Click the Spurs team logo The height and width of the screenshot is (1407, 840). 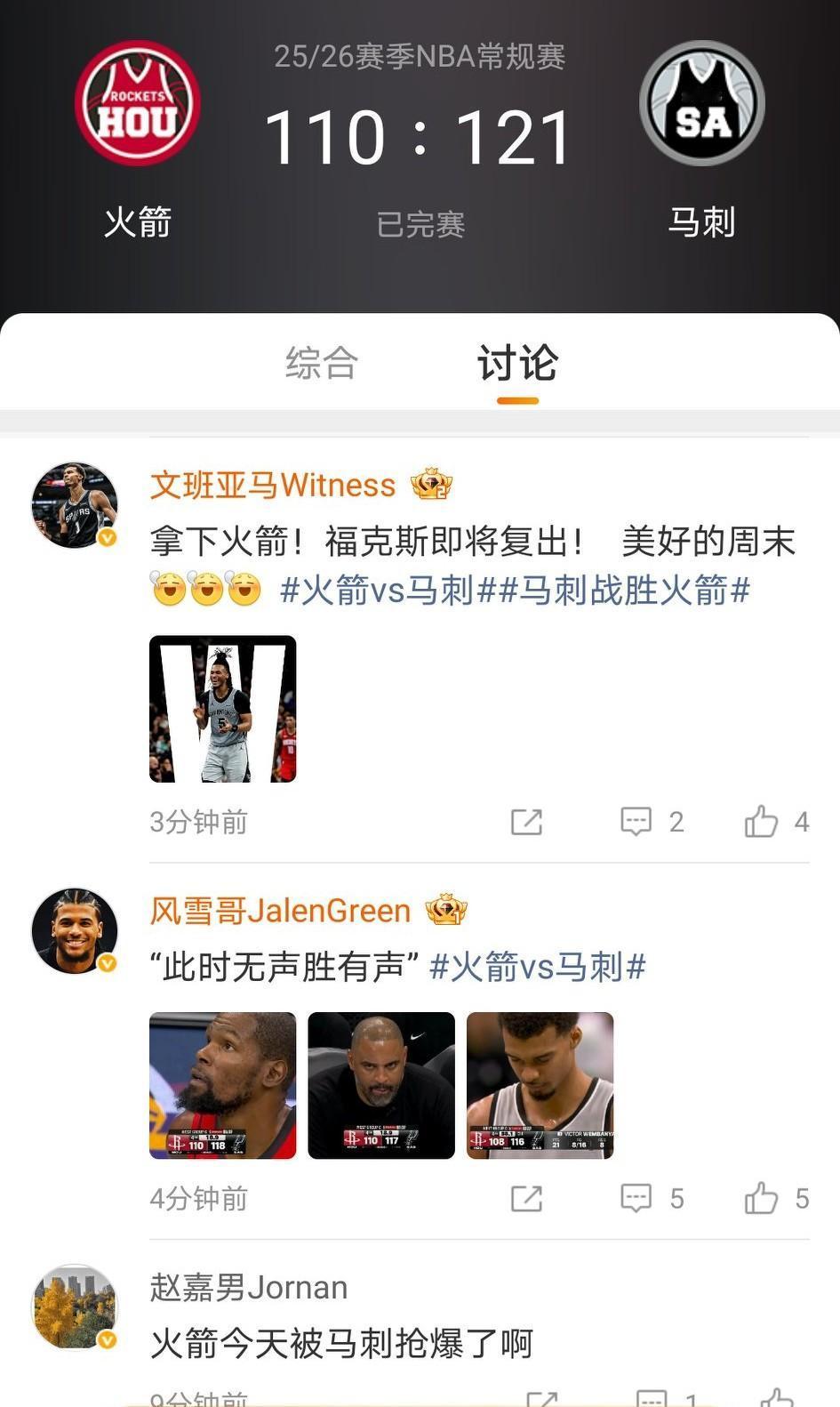702,102
